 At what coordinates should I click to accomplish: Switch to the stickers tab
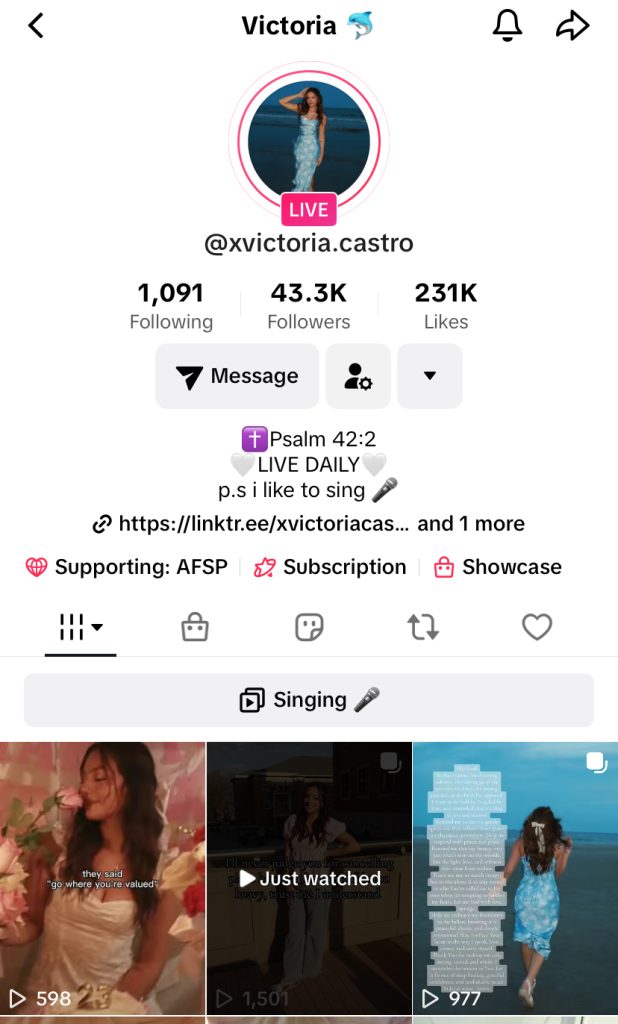tap(309, 627)
